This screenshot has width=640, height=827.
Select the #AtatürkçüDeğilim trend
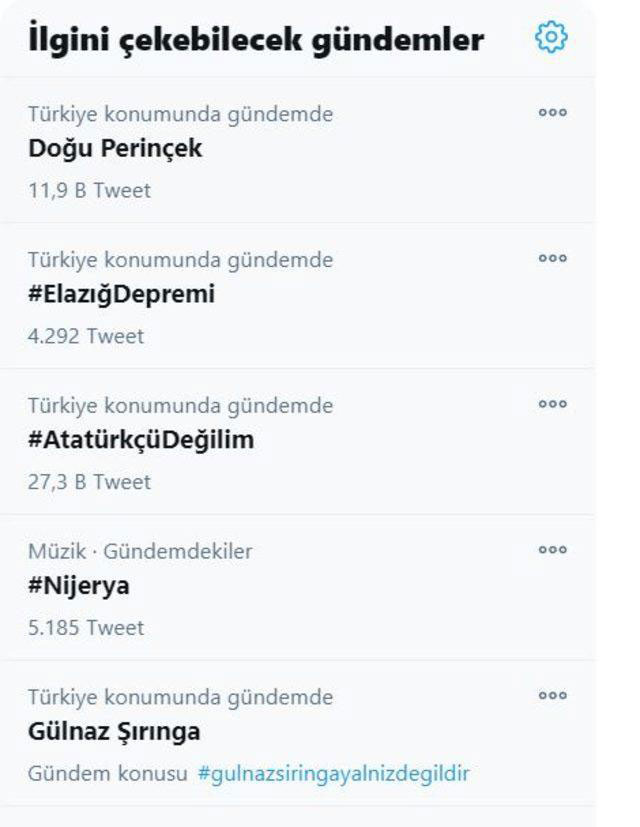tap(141, 440)
